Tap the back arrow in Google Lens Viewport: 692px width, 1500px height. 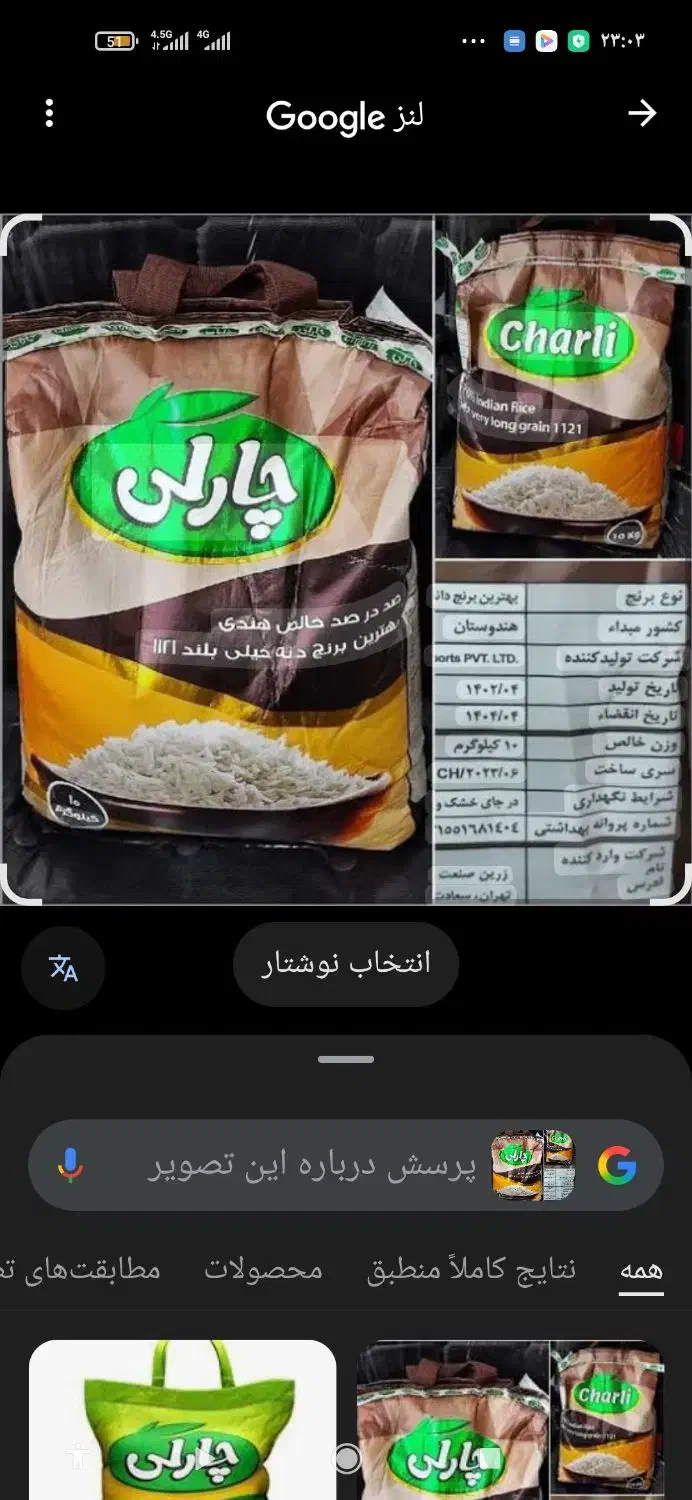(642, 114)
